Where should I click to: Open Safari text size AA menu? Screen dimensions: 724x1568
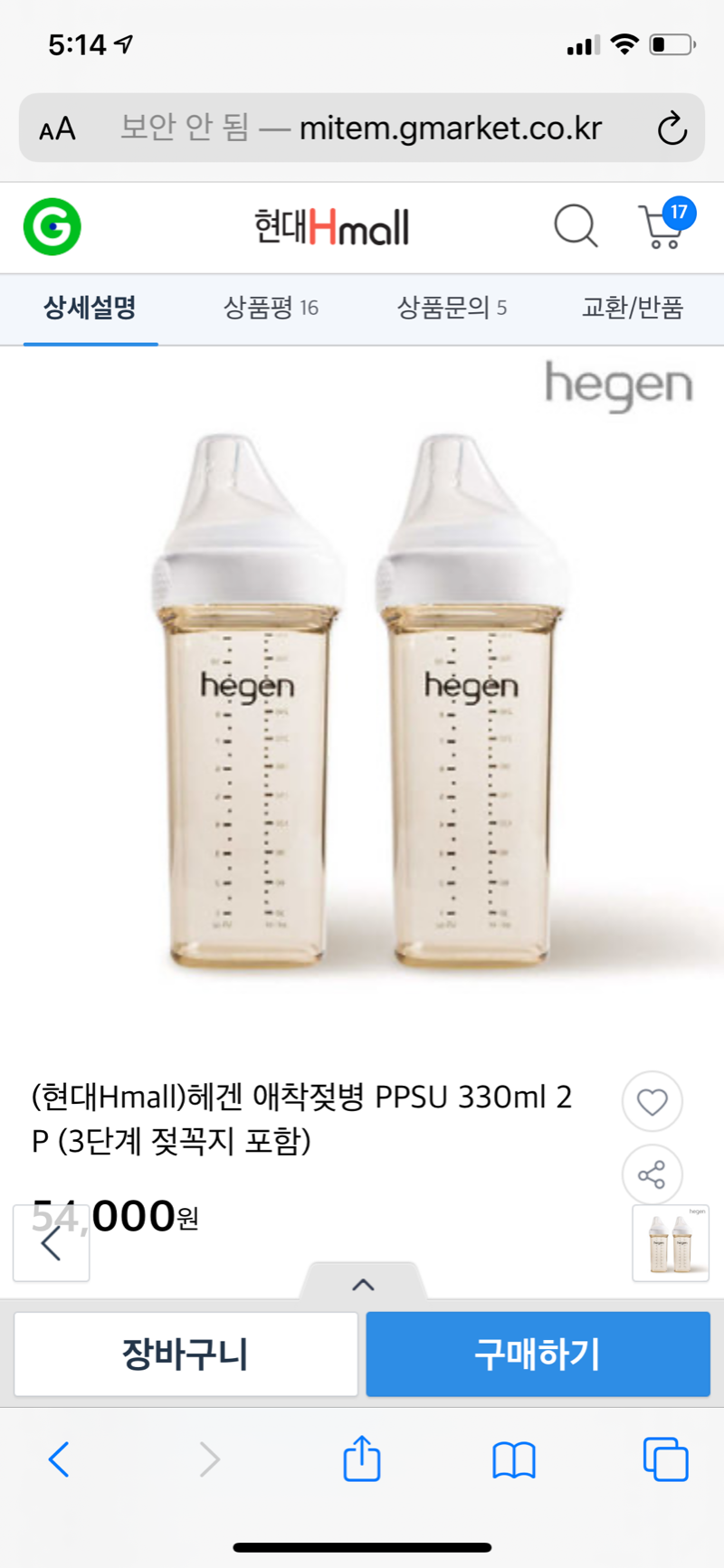click(57, 128)
